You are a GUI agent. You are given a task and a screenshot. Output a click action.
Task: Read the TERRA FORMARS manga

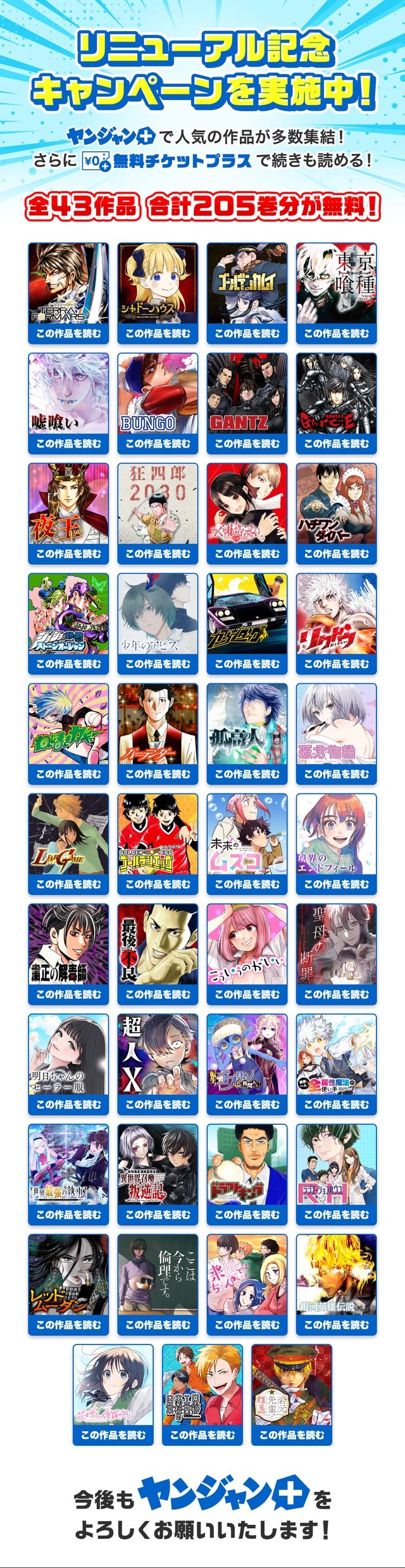[x=68, y=334]
